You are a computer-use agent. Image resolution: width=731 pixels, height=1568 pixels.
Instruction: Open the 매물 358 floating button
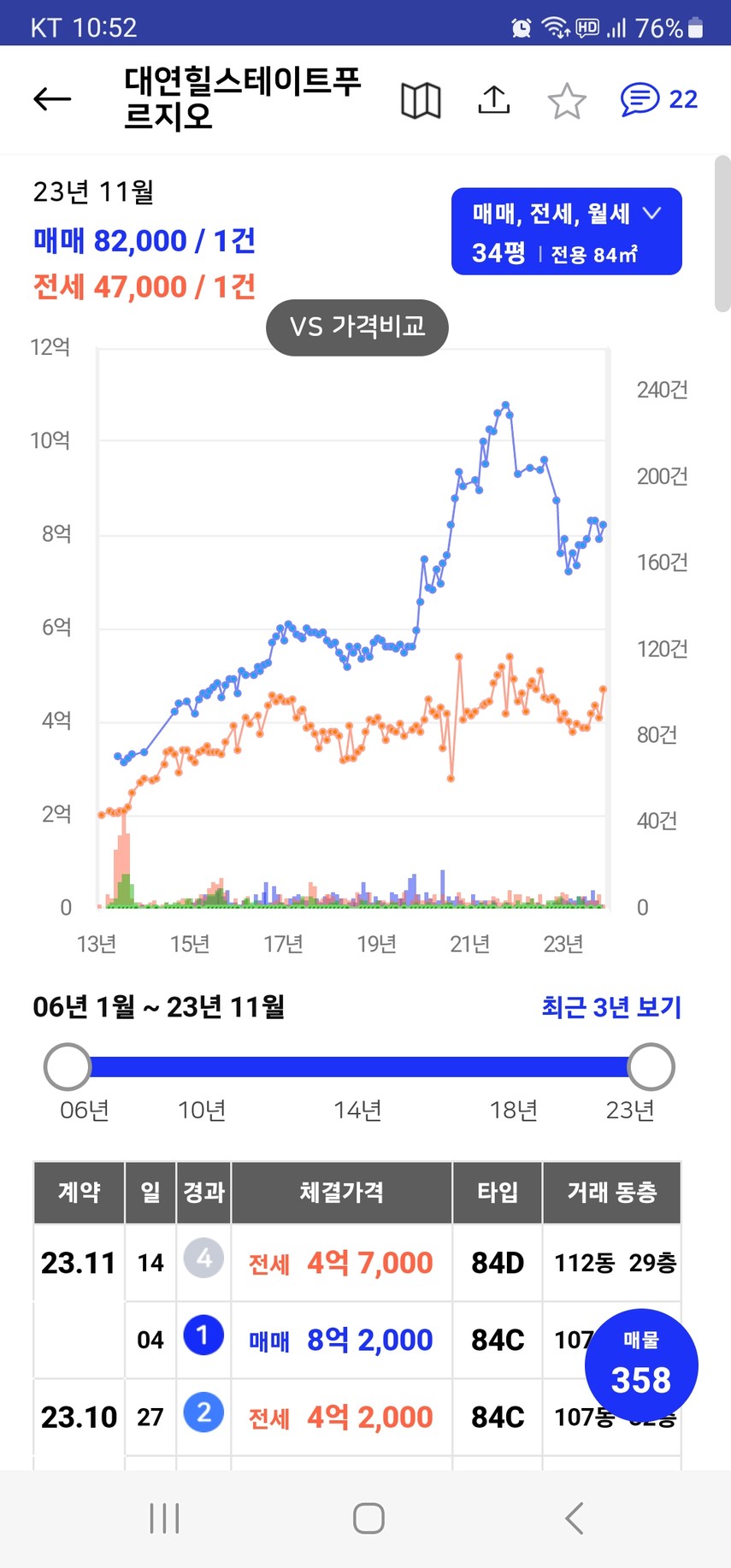[x=641, y=1365]
